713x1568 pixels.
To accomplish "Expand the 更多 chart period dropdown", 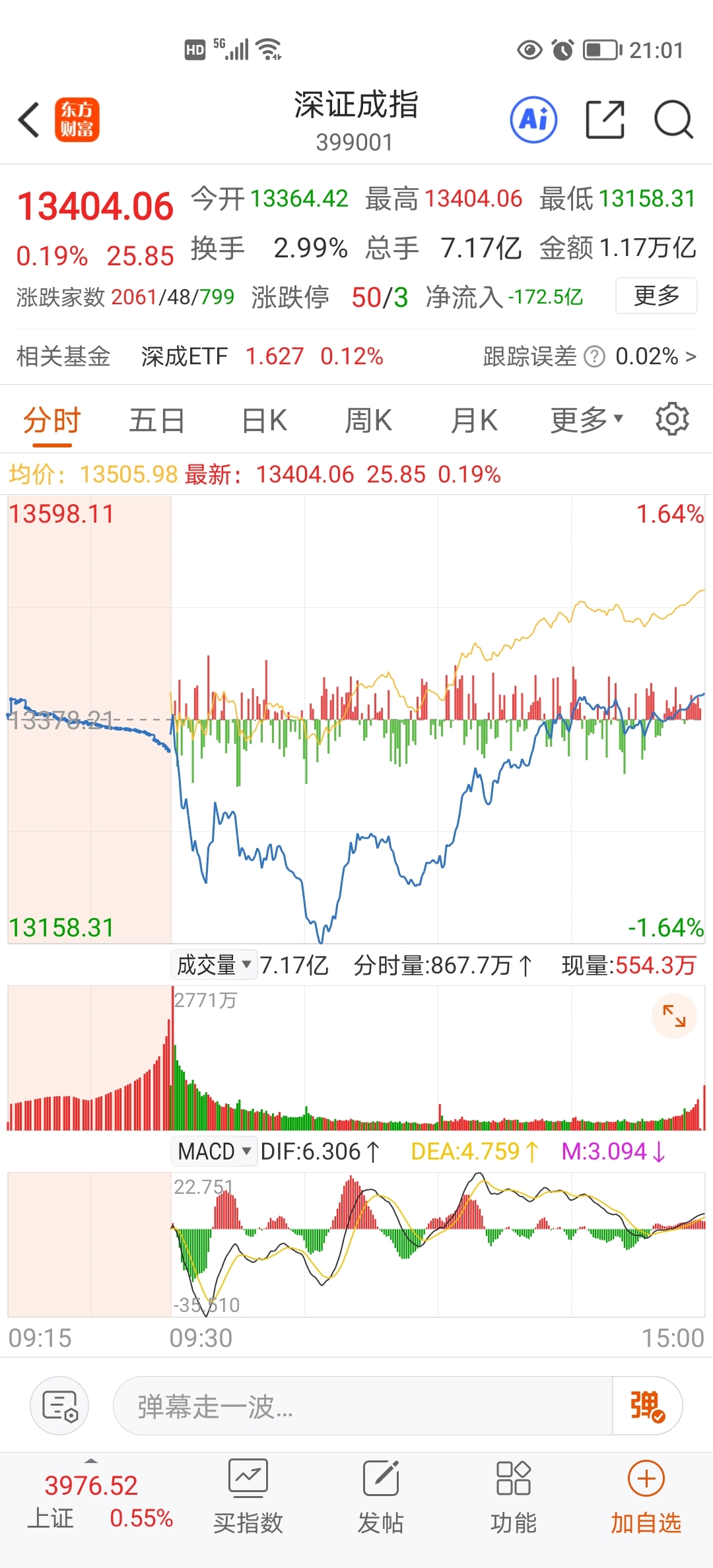I will point(587,420).
